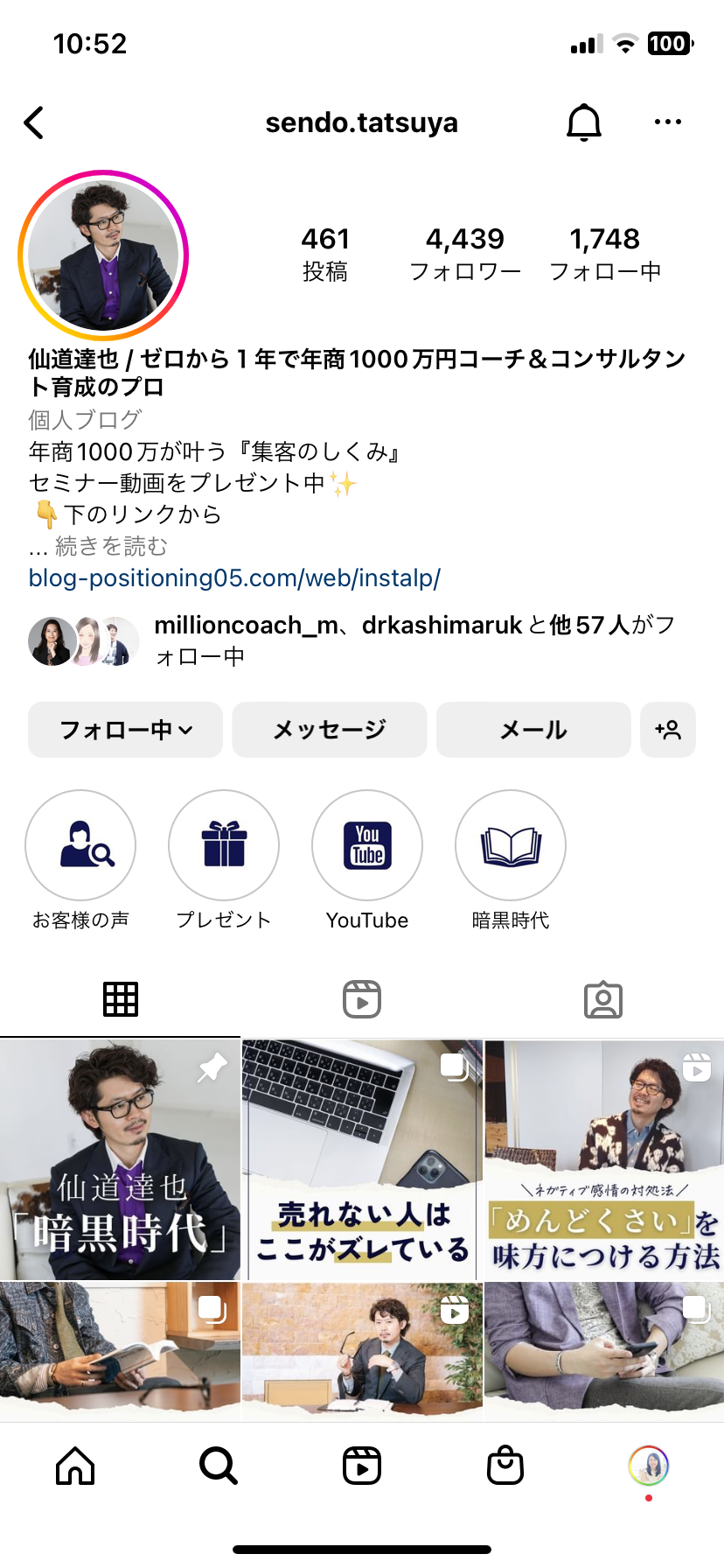
Task: Go back with the top-left arrow
Action: [x=34, y=122]
